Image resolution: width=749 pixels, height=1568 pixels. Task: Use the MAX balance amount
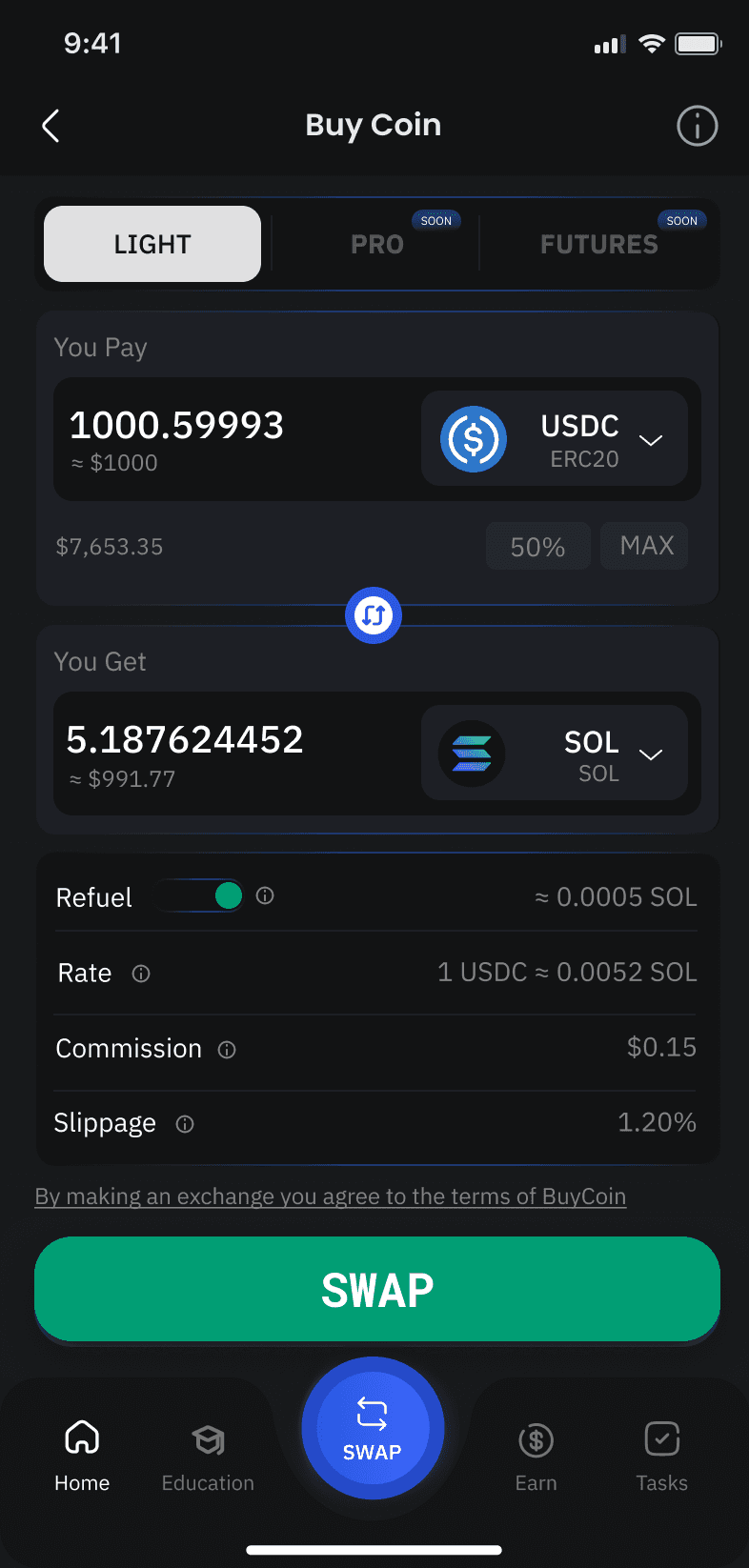[x=646, y=546]
